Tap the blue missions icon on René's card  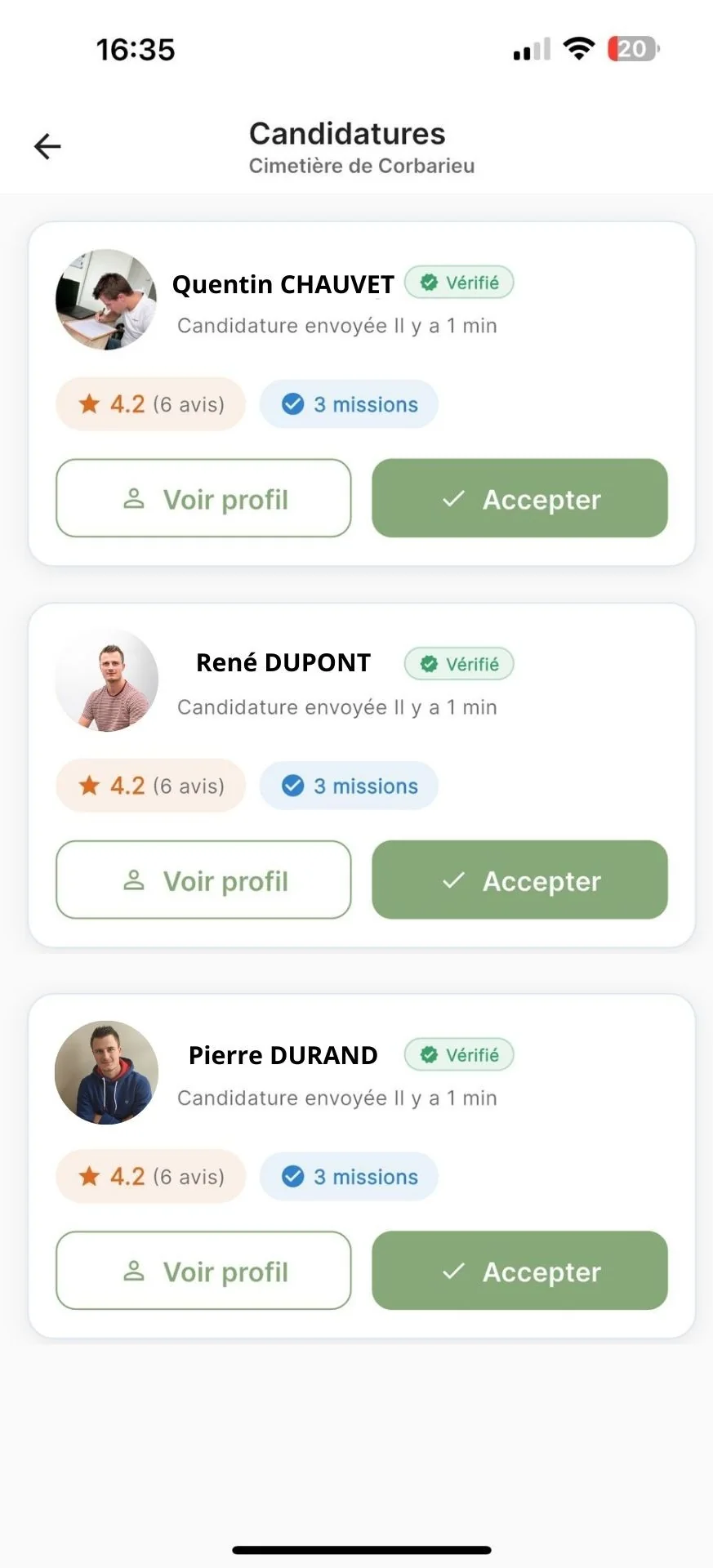[x=293, y=786]
